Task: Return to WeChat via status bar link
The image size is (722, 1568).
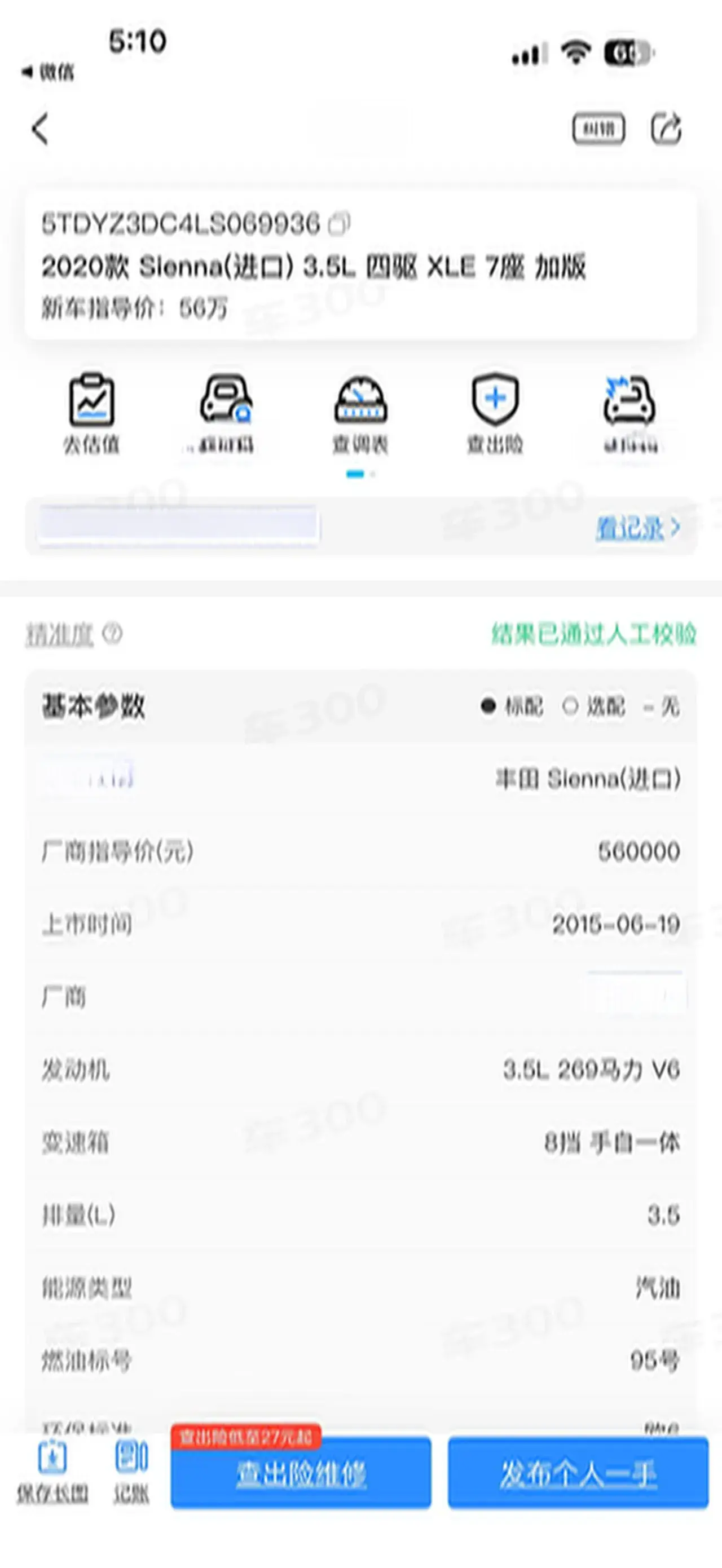Action: point(49,72)
